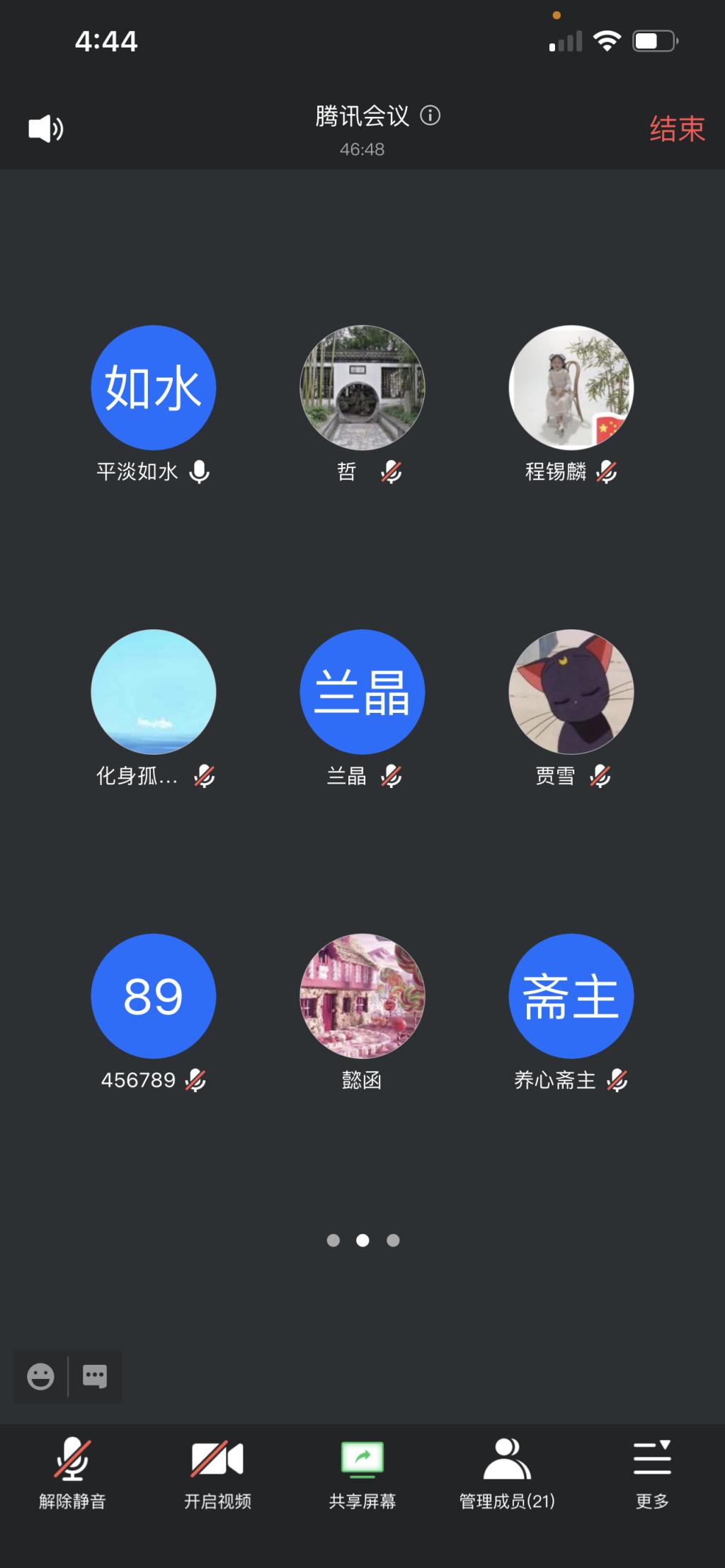725x1568 pixels.
Task: Toggle the speaker audio icon
Action: click(46, 129)
